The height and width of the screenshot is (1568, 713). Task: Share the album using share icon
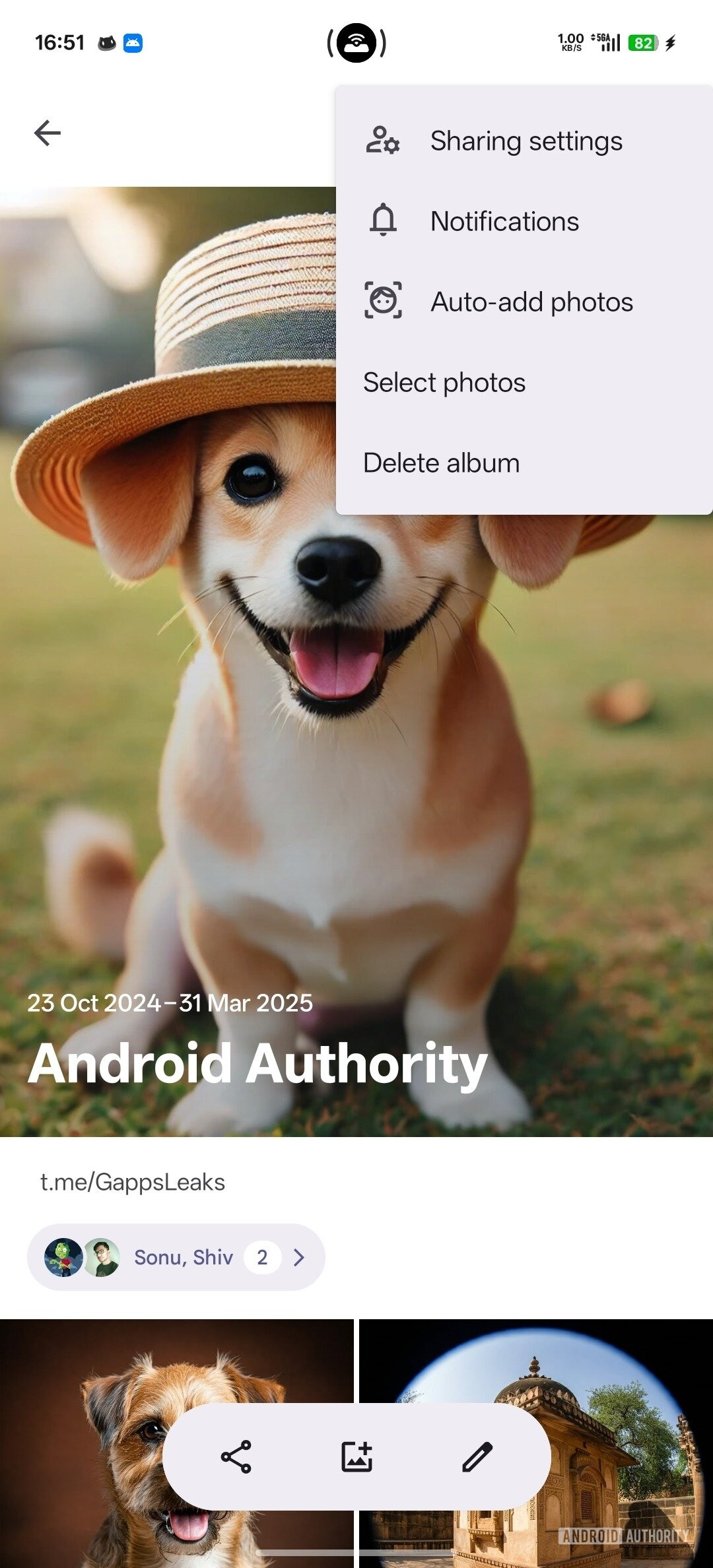[236, 1456]
